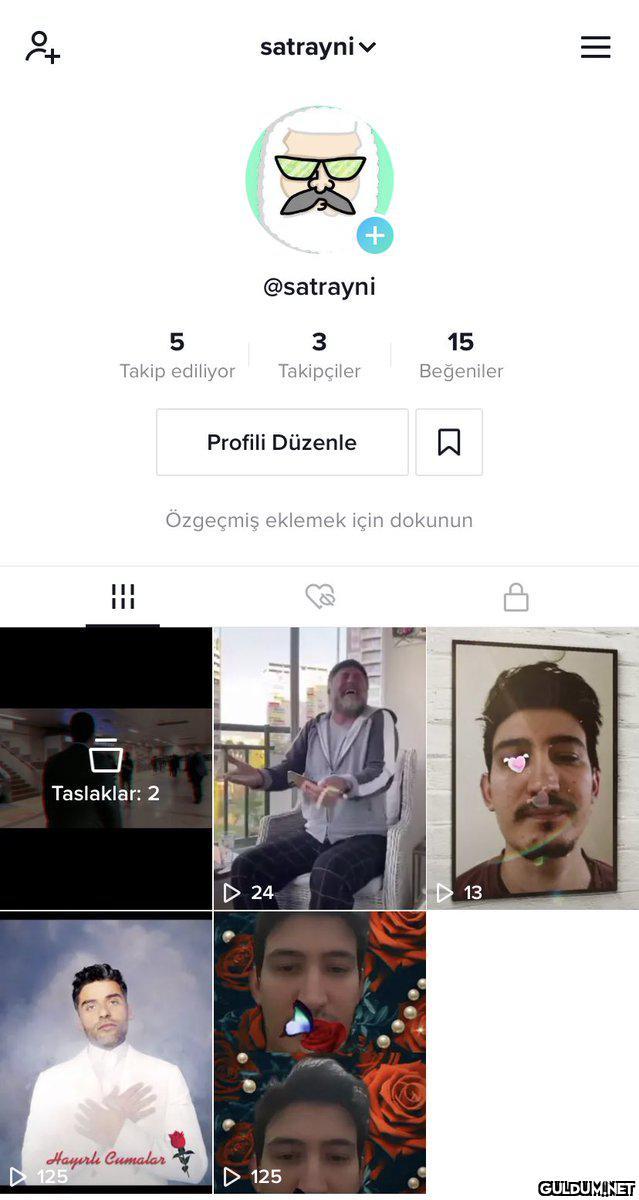Open the add friends icon

43,47
